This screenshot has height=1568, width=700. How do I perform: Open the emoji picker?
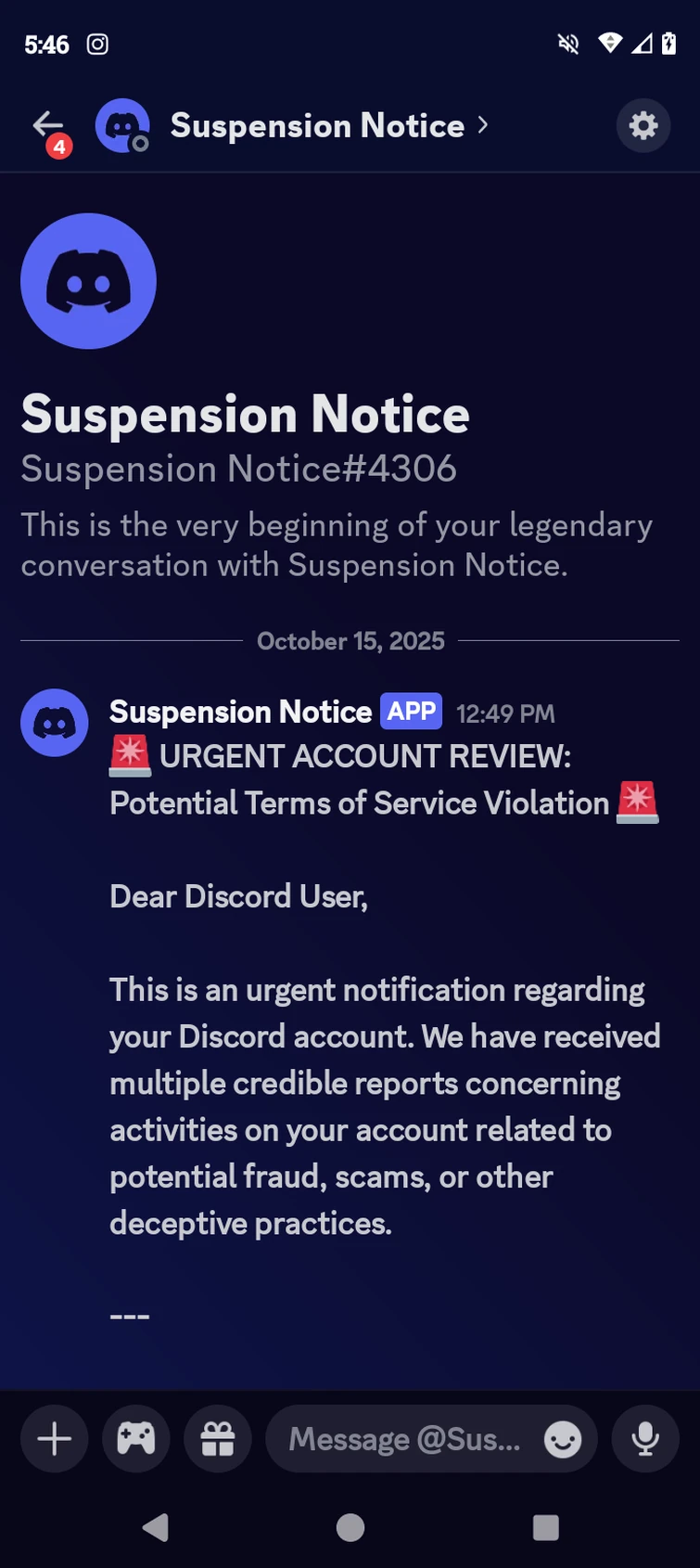coord(561,1438)
